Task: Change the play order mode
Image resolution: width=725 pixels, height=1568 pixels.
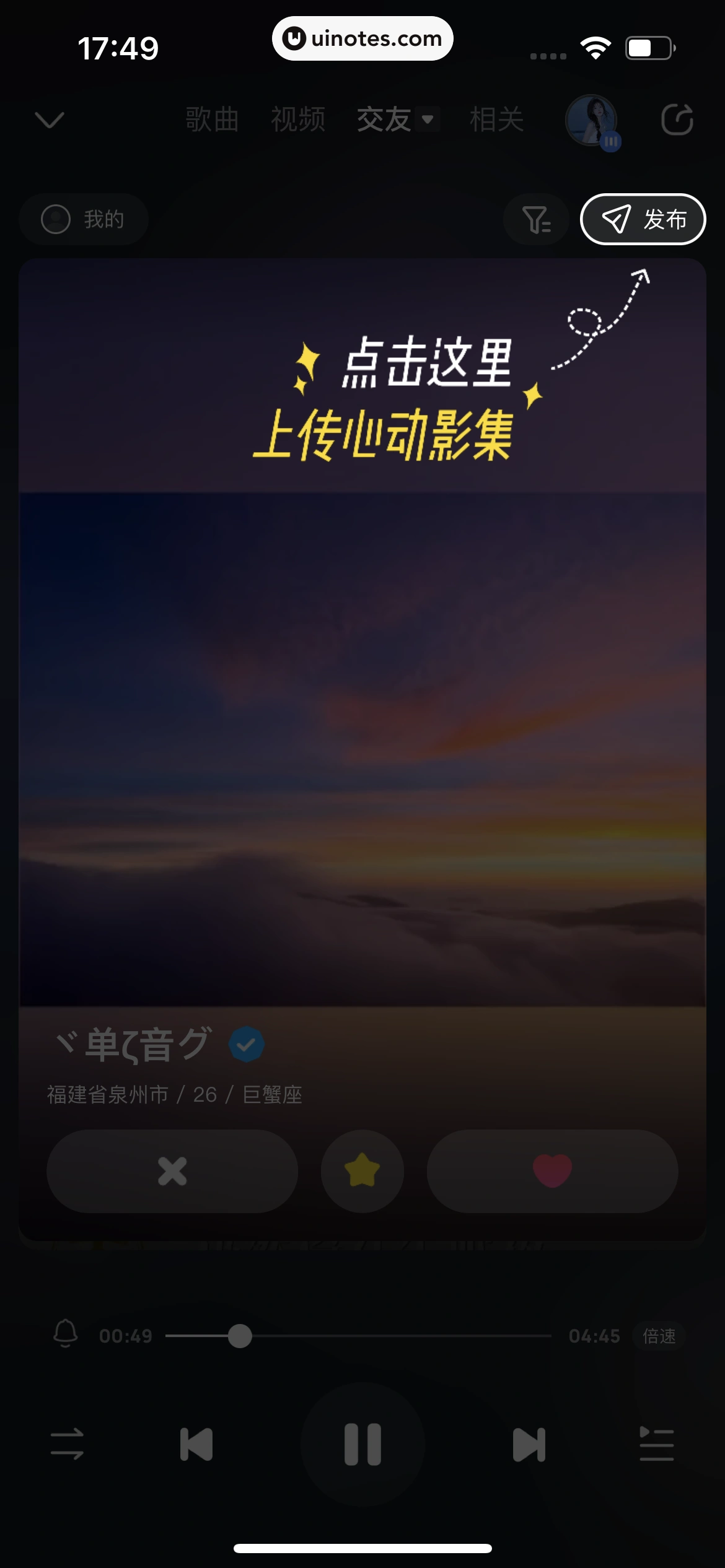Action: (x=67, y=1444)
